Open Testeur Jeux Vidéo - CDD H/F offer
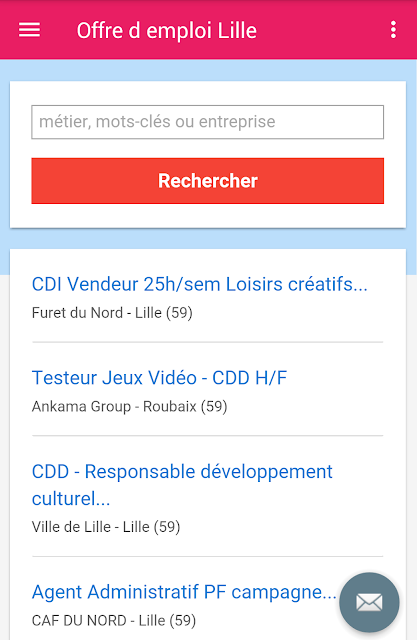 point(159,378)
